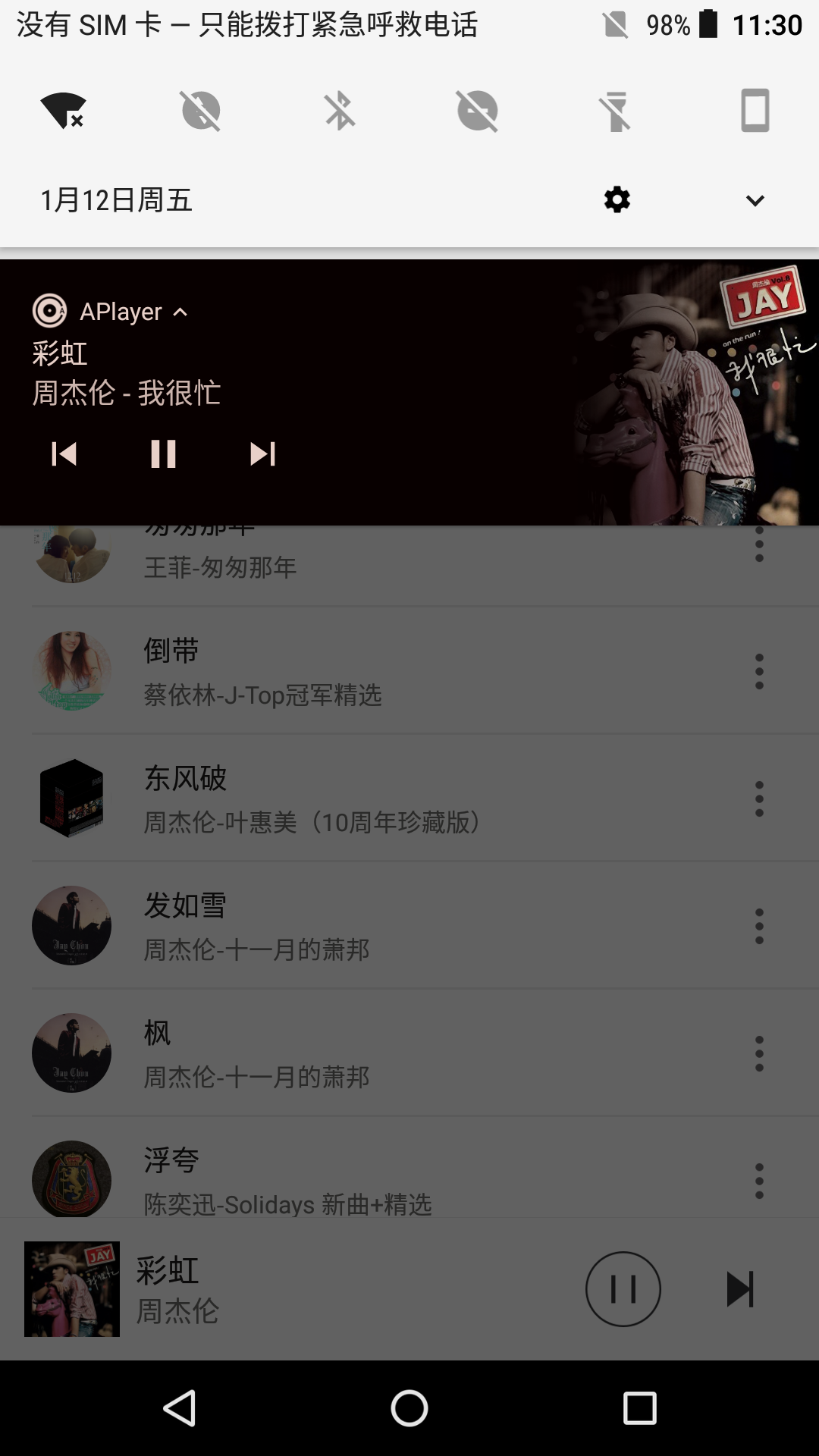Pause playback in the APlayer notification
819x1456 pixels.
pyautogui.click(x=164, y=454)
